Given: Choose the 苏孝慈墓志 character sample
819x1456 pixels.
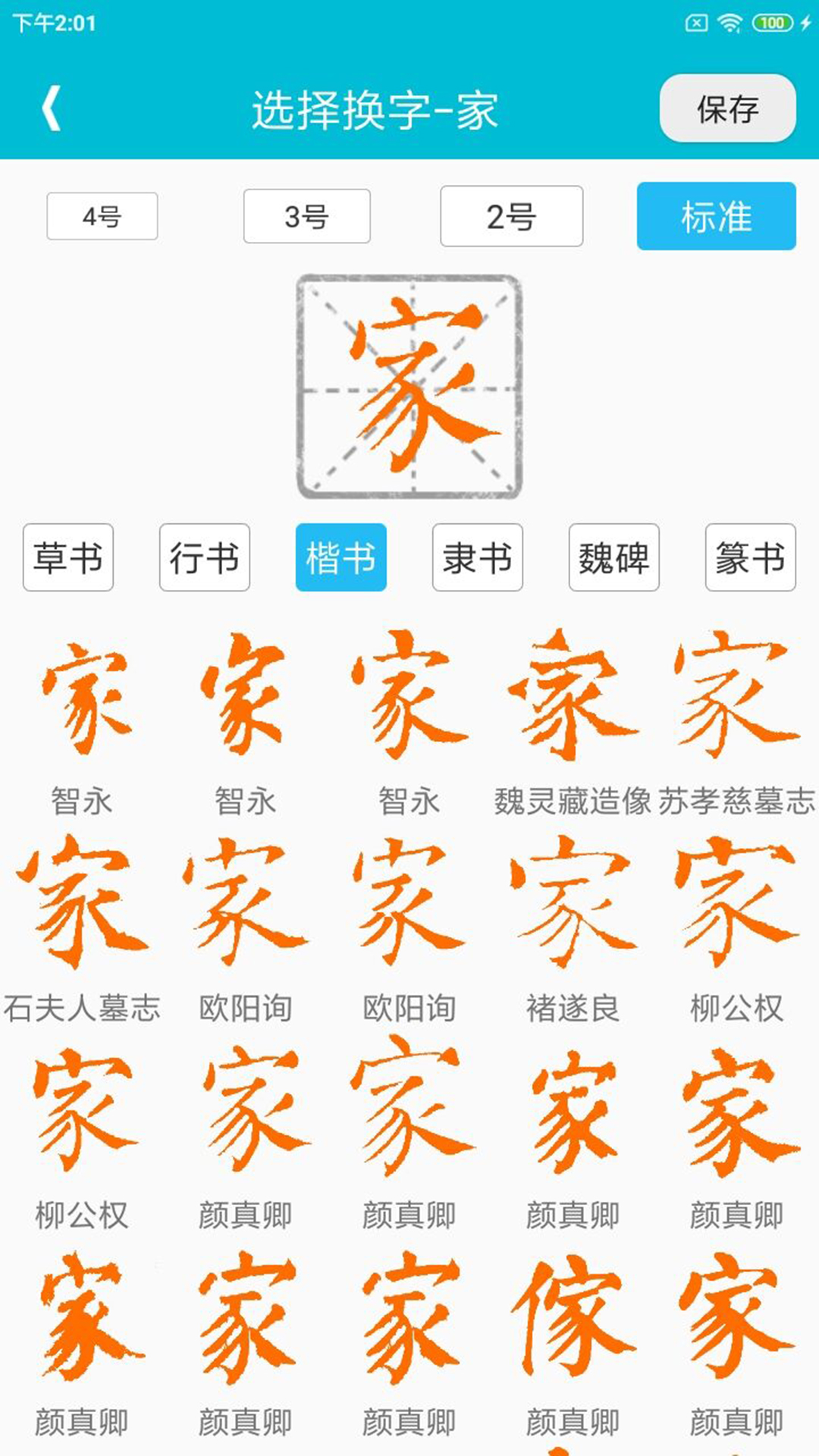Looking at the screenshot, I should pyautogui.click(x=736, y=698).
